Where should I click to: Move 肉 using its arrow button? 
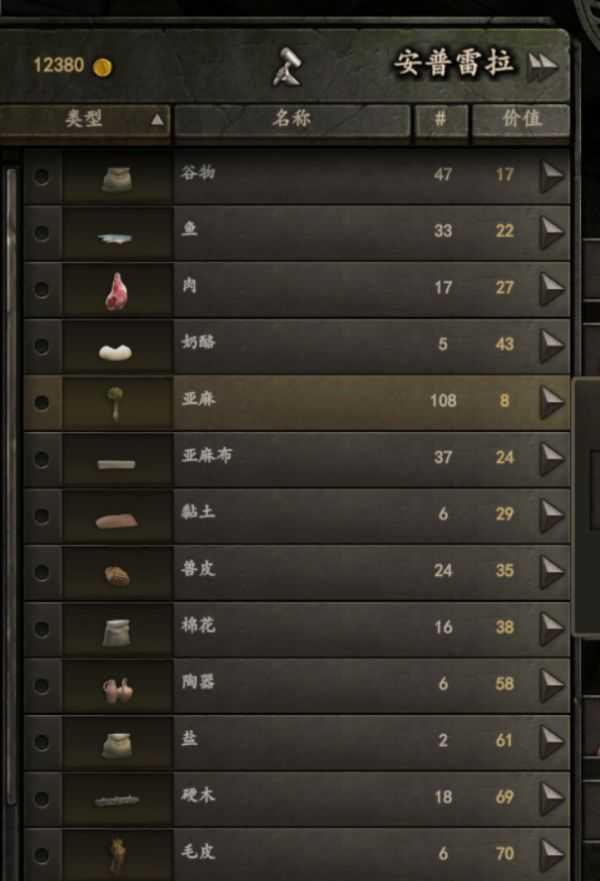click(552, 289)
